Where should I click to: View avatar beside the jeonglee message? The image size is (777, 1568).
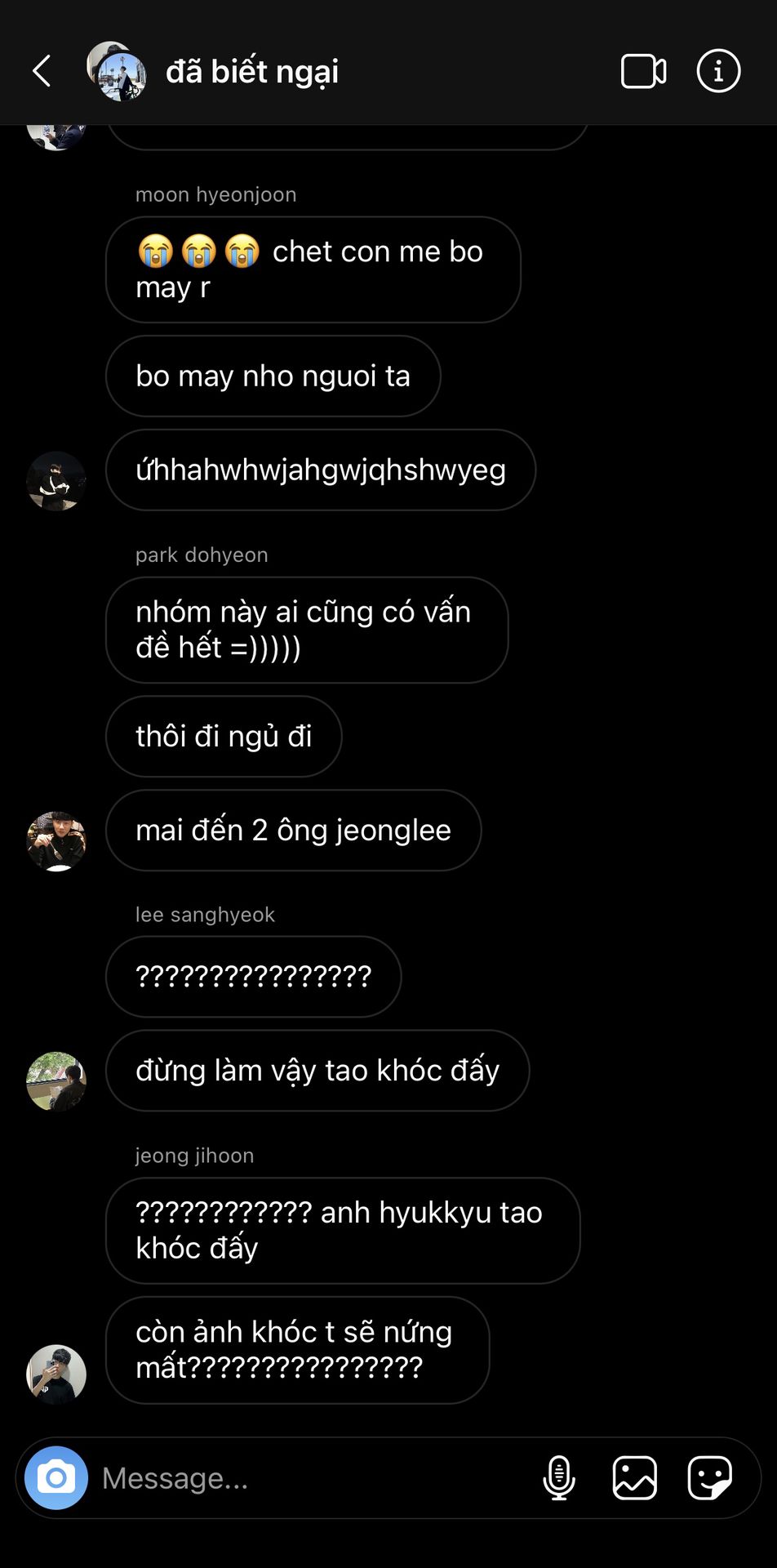tap(56, 841)
